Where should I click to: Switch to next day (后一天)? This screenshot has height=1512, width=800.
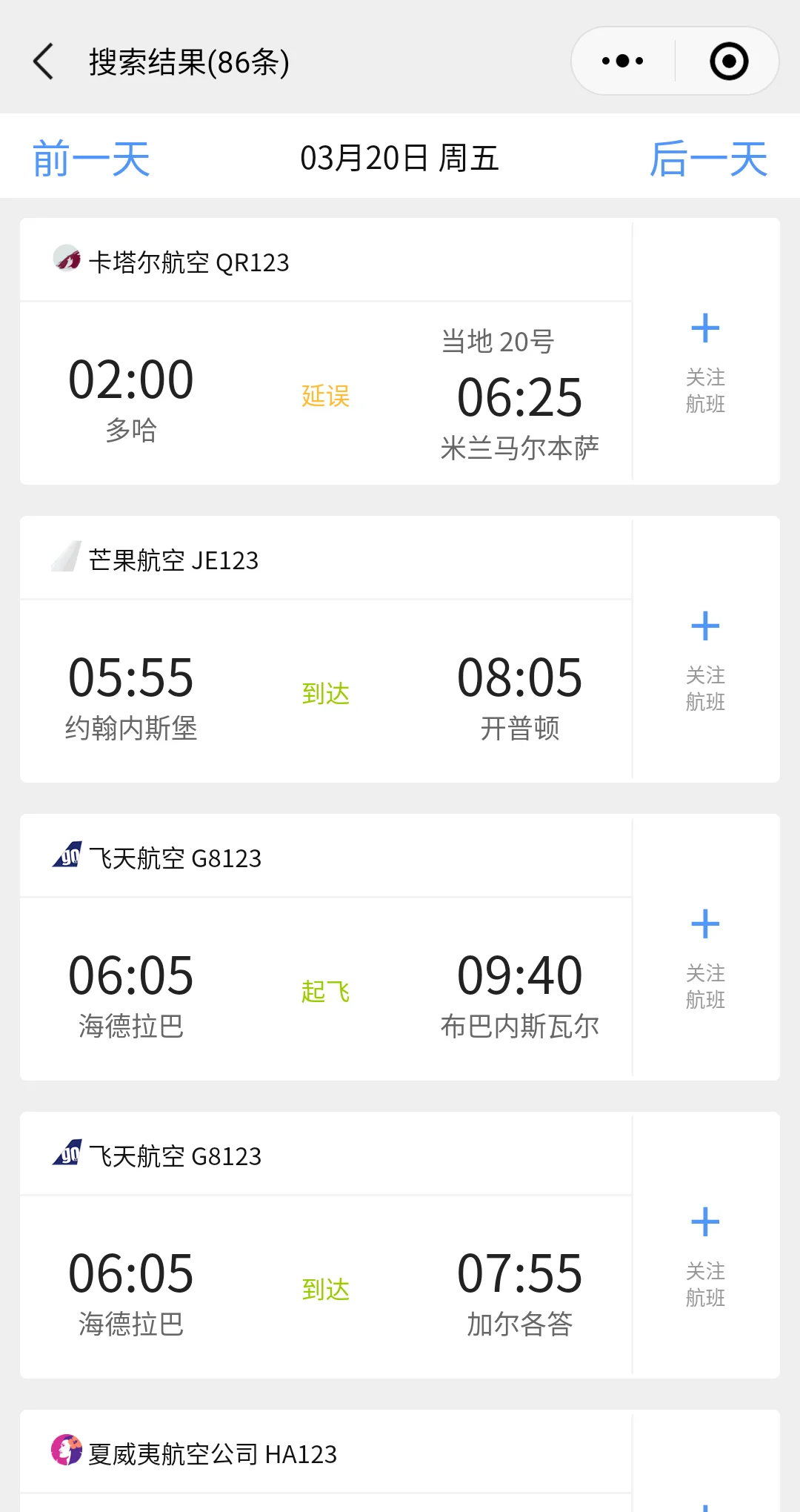pos(708,159)
